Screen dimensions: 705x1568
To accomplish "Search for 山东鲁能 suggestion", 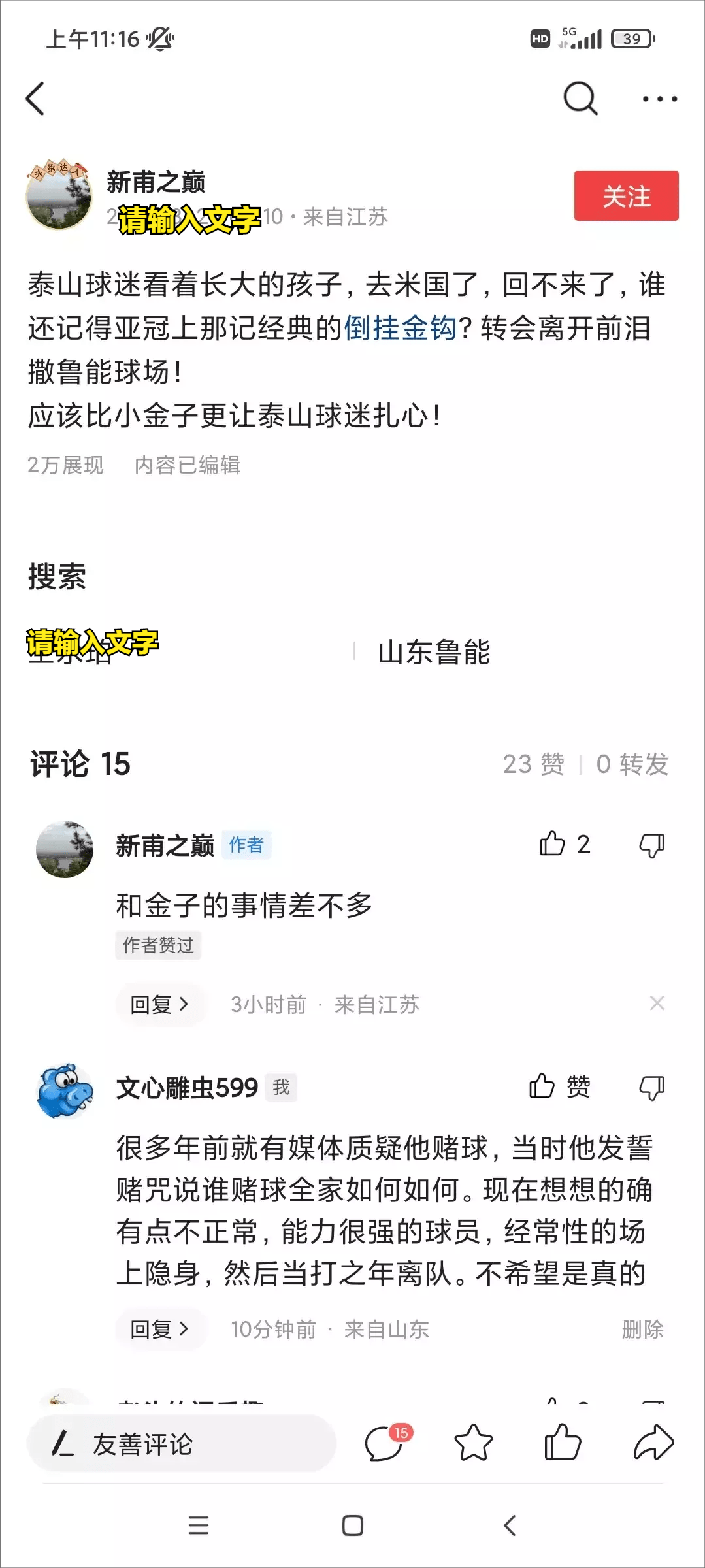I will [x=434, y=652].
